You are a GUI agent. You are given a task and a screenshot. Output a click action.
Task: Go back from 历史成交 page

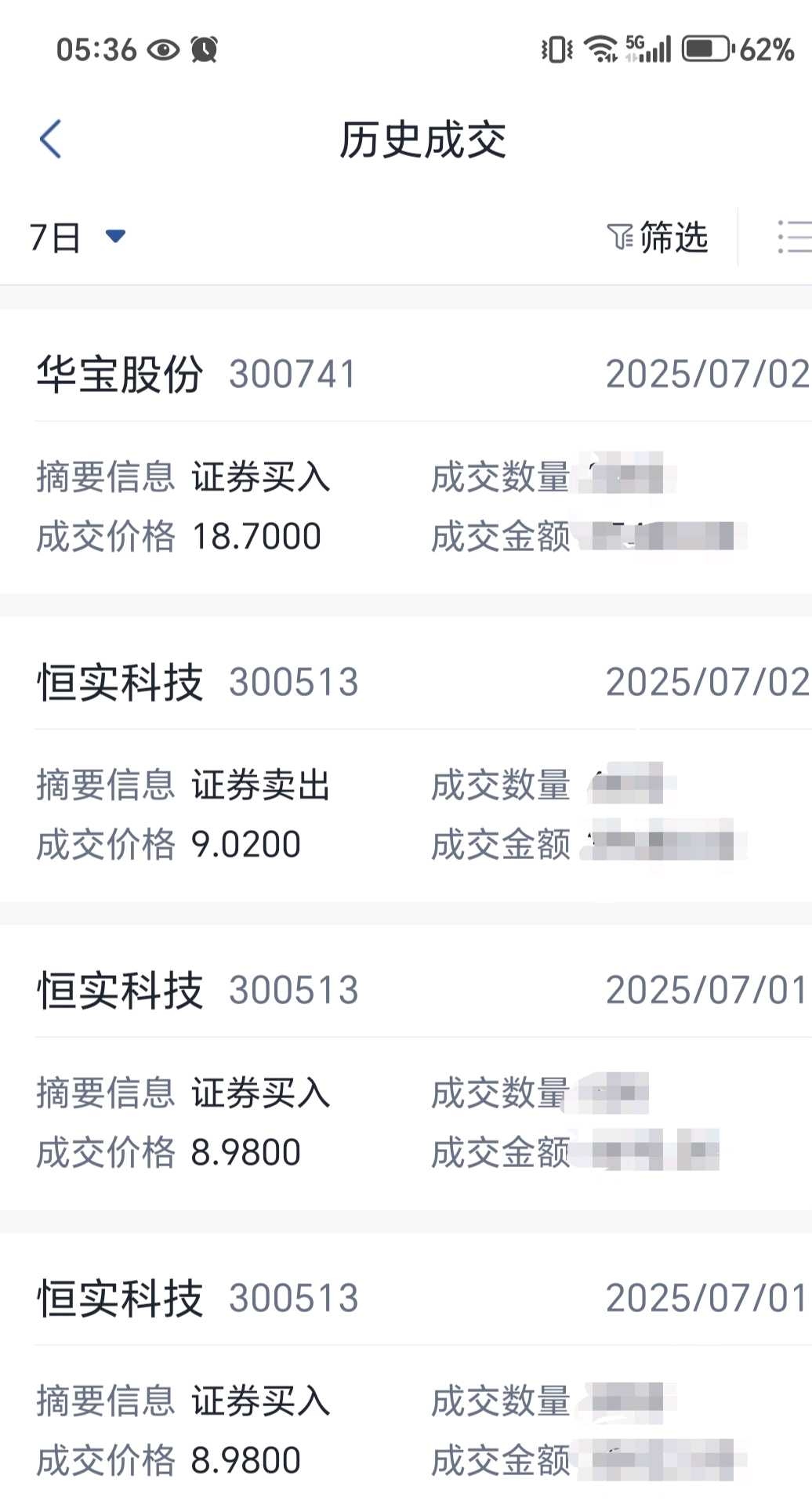point(50,140)
